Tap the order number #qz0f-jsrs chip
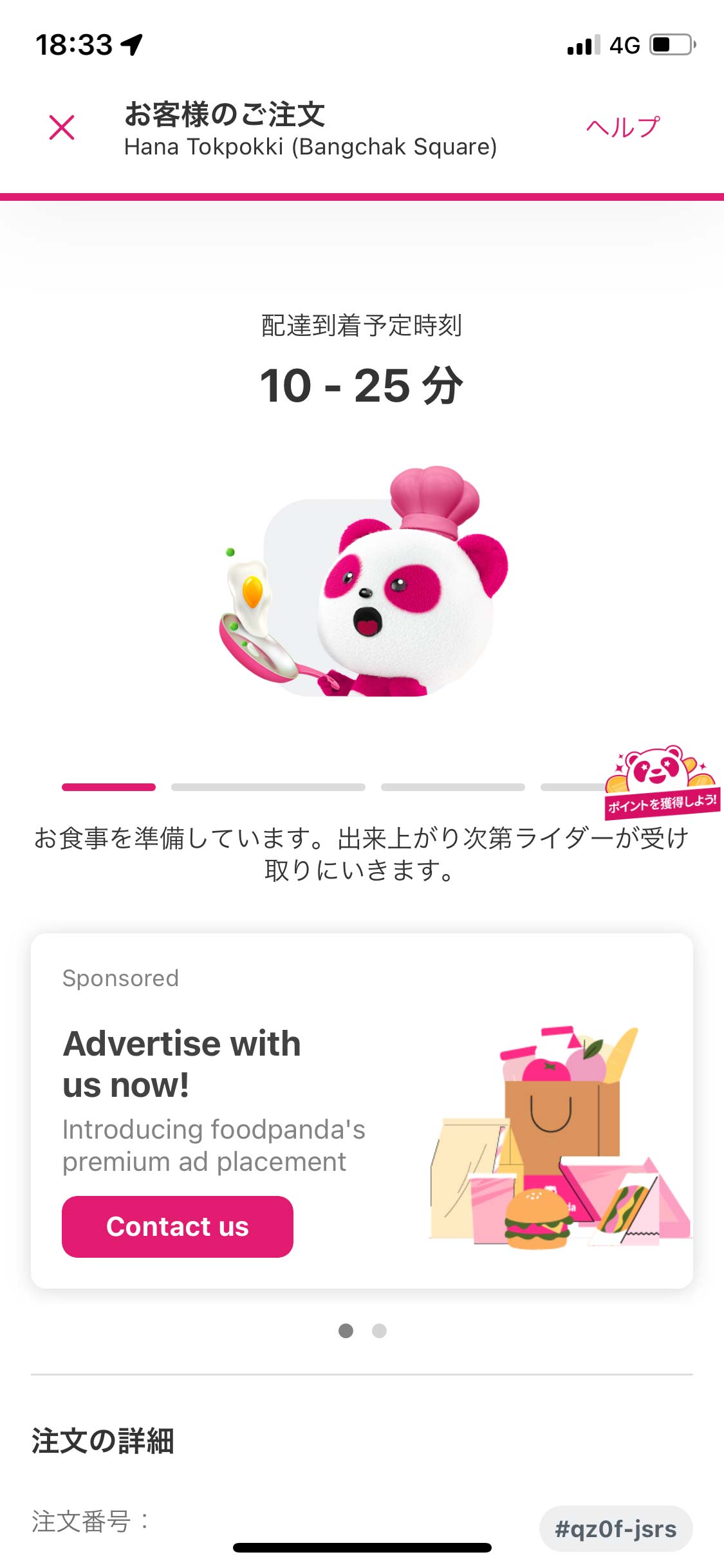 [615, 1528]
